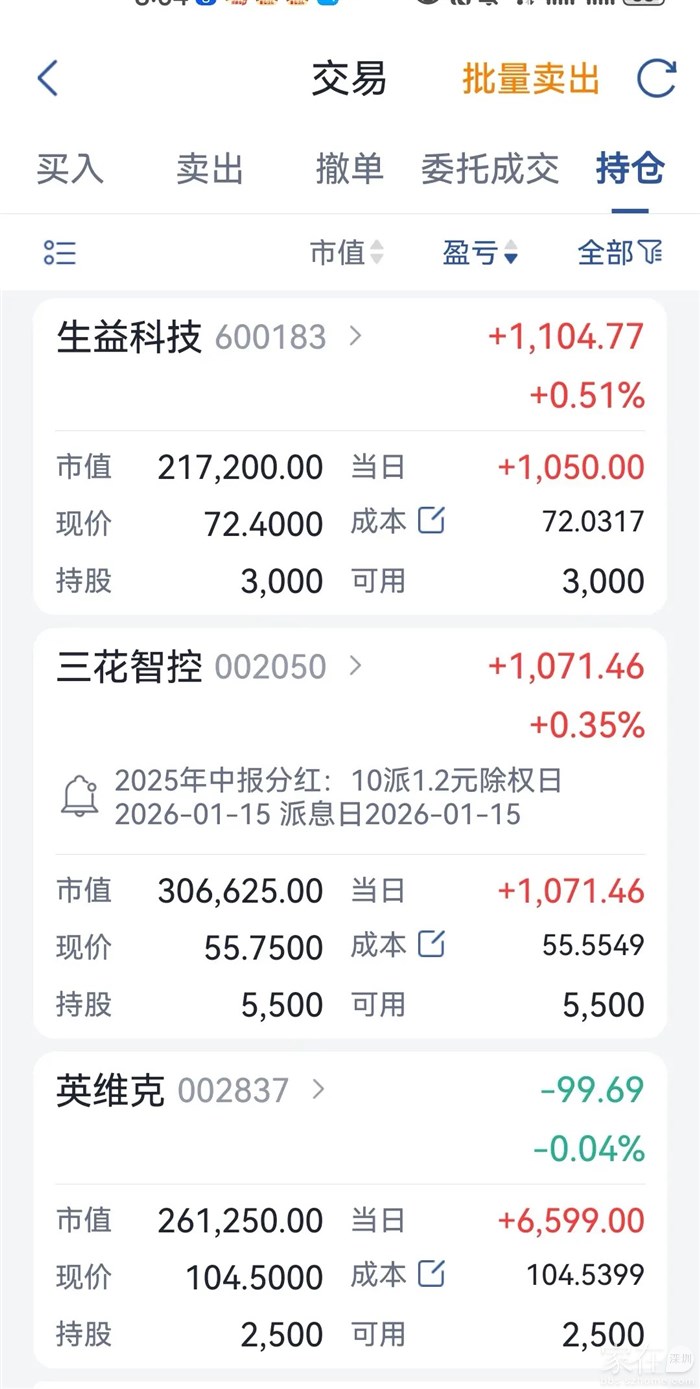
Task: Open the 全部 filter
Action: pos(619,253)
